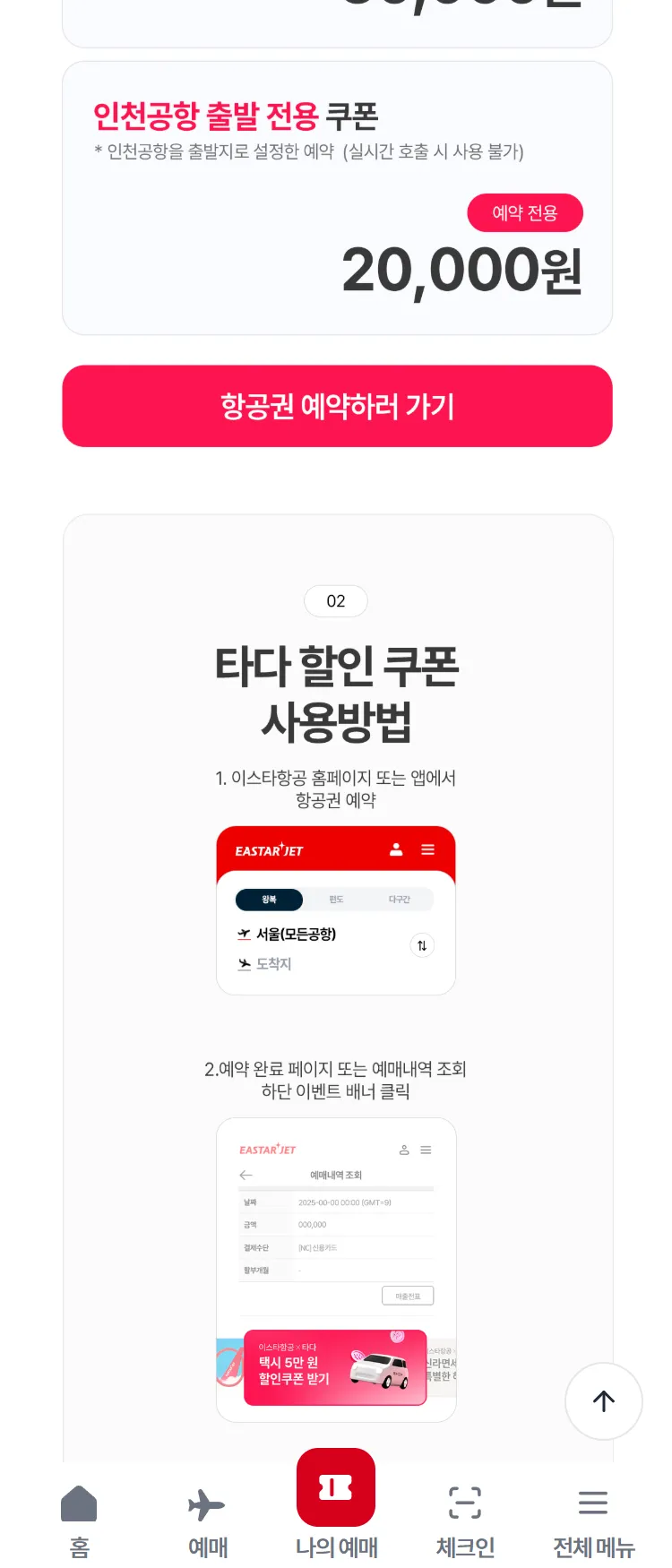The width and height of the screenshot is (672, 1568).
Task: Switch to the 예매 tab
Action: [x=207, y=1517]
